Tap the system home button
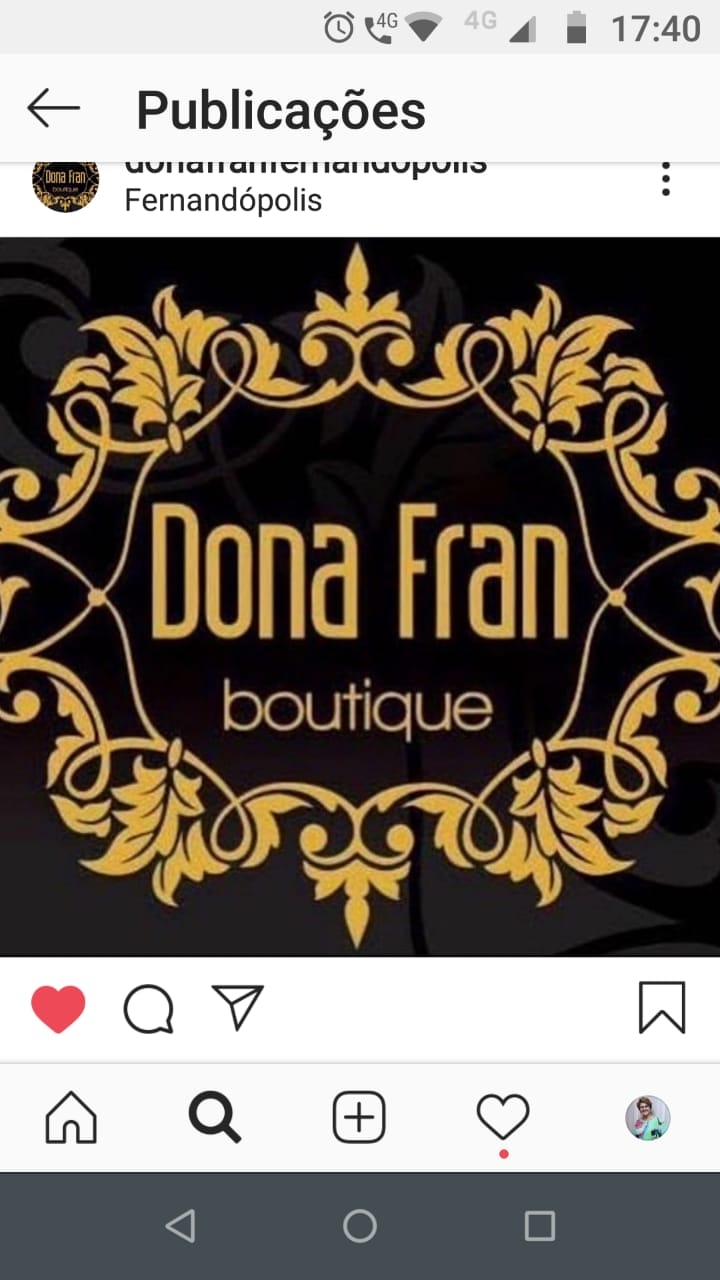 (360, 1226)
